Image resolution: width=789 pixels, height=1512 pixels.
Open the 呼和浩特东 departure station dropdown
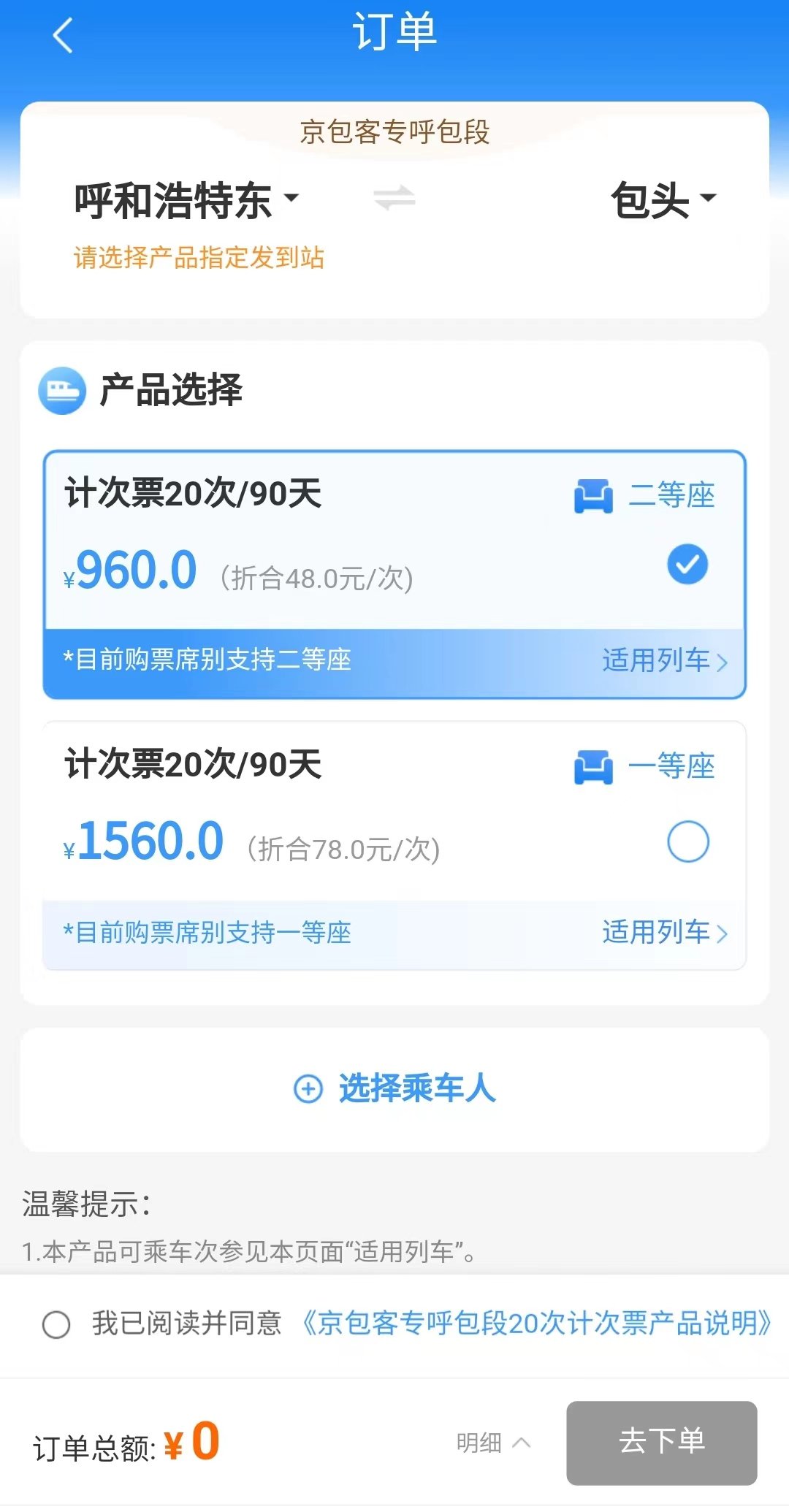click(186, 199)
